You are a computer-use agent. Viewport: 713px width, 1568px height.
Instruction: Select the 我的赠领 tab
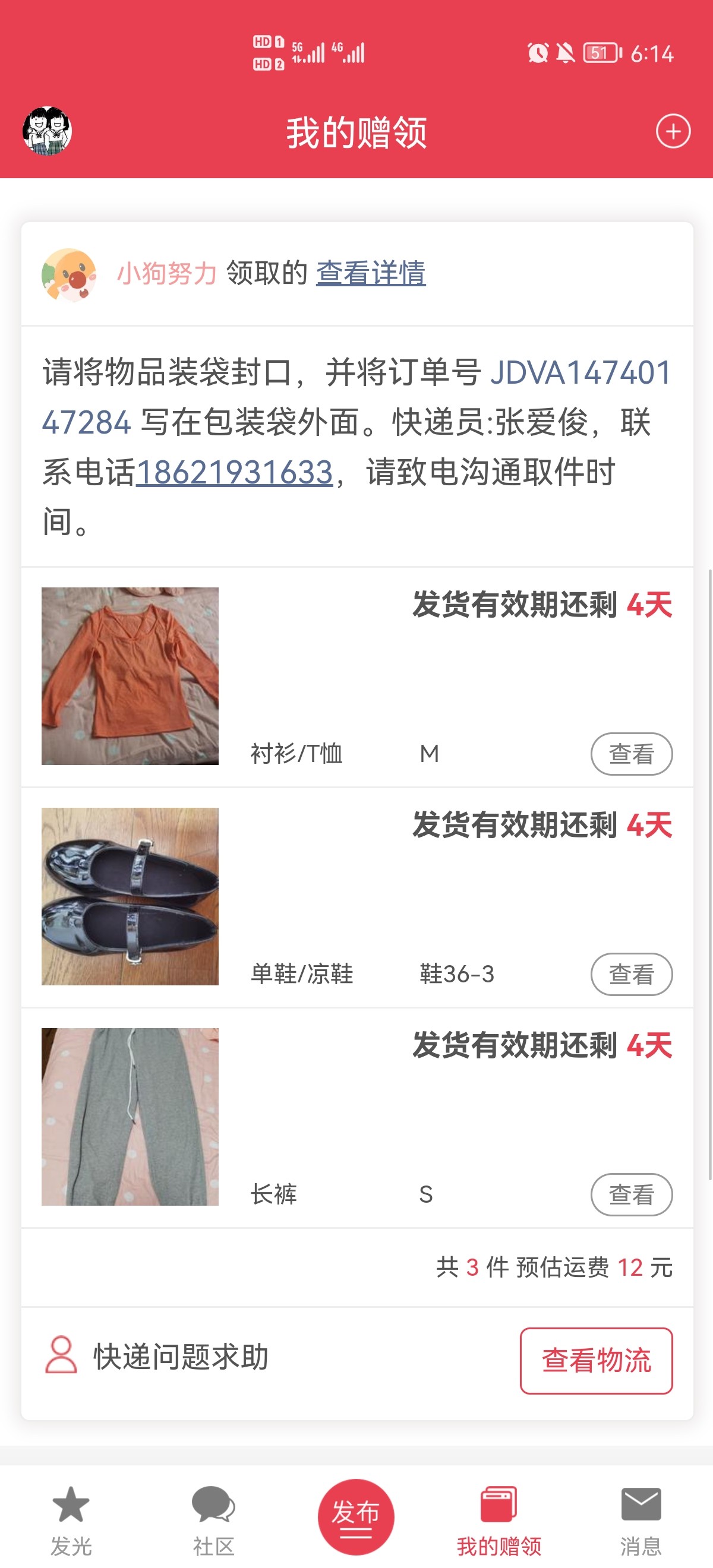[499, 1519]
